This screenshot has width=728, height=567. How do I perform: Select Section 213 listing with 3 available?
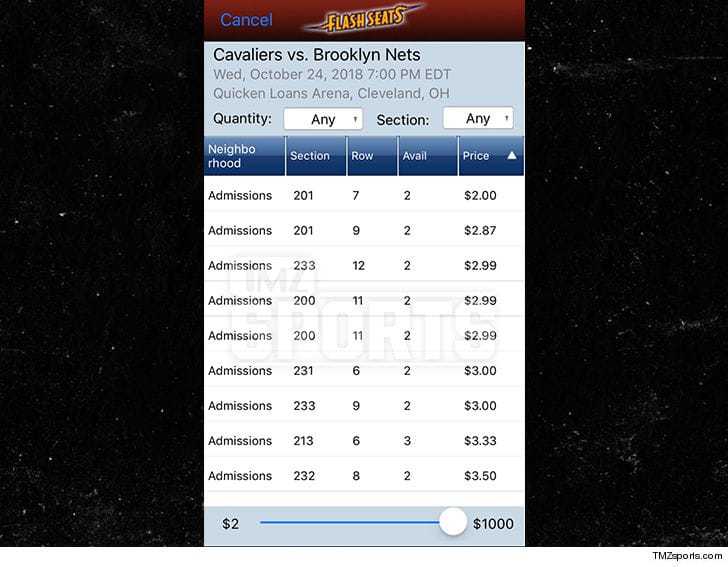[x=364, y=441]
